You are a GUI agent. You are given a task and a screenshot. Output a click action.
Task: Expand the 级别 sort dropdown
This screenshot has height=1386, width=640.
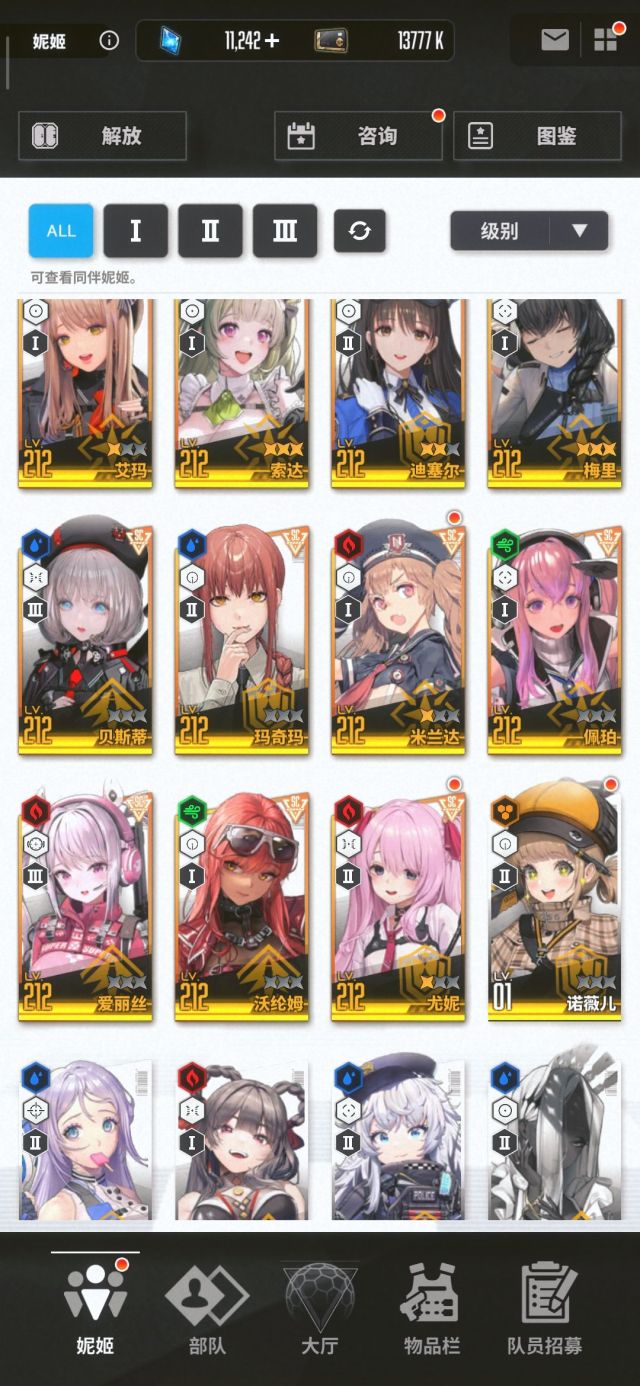[529, 231]
